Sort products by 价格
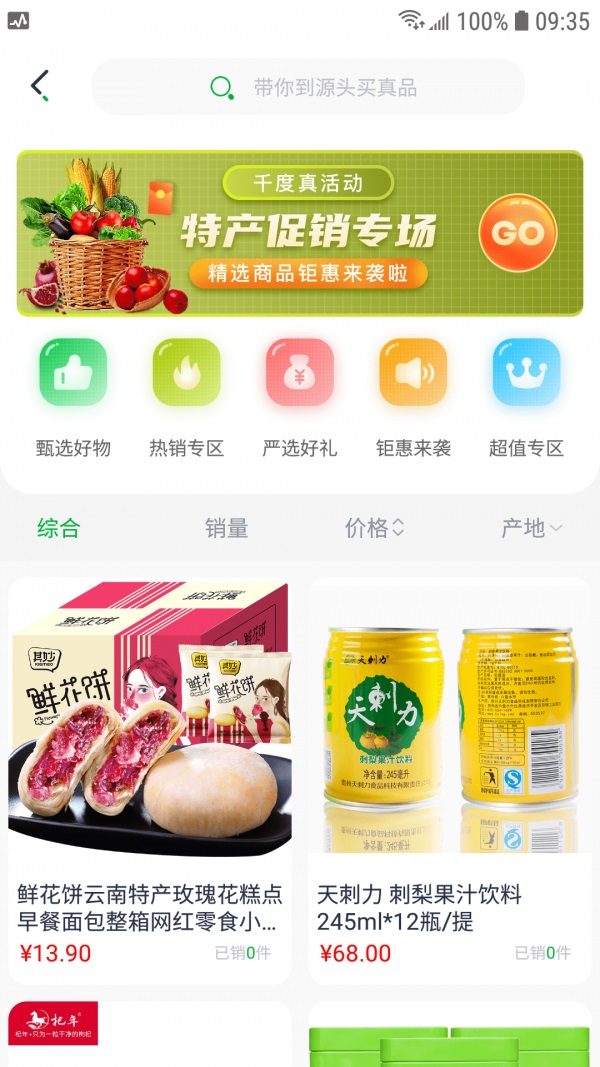The image size is (600, 1067). [x=374, y=528]
